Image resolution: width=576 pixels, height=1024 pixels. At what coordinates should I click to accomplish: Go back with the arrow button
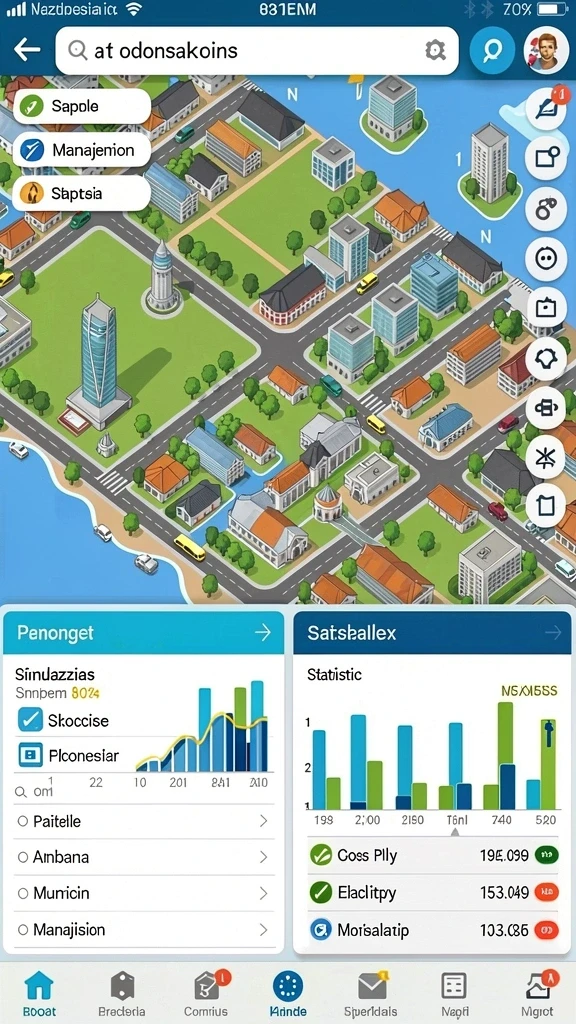pyautogui.click(x=27, y=50)
